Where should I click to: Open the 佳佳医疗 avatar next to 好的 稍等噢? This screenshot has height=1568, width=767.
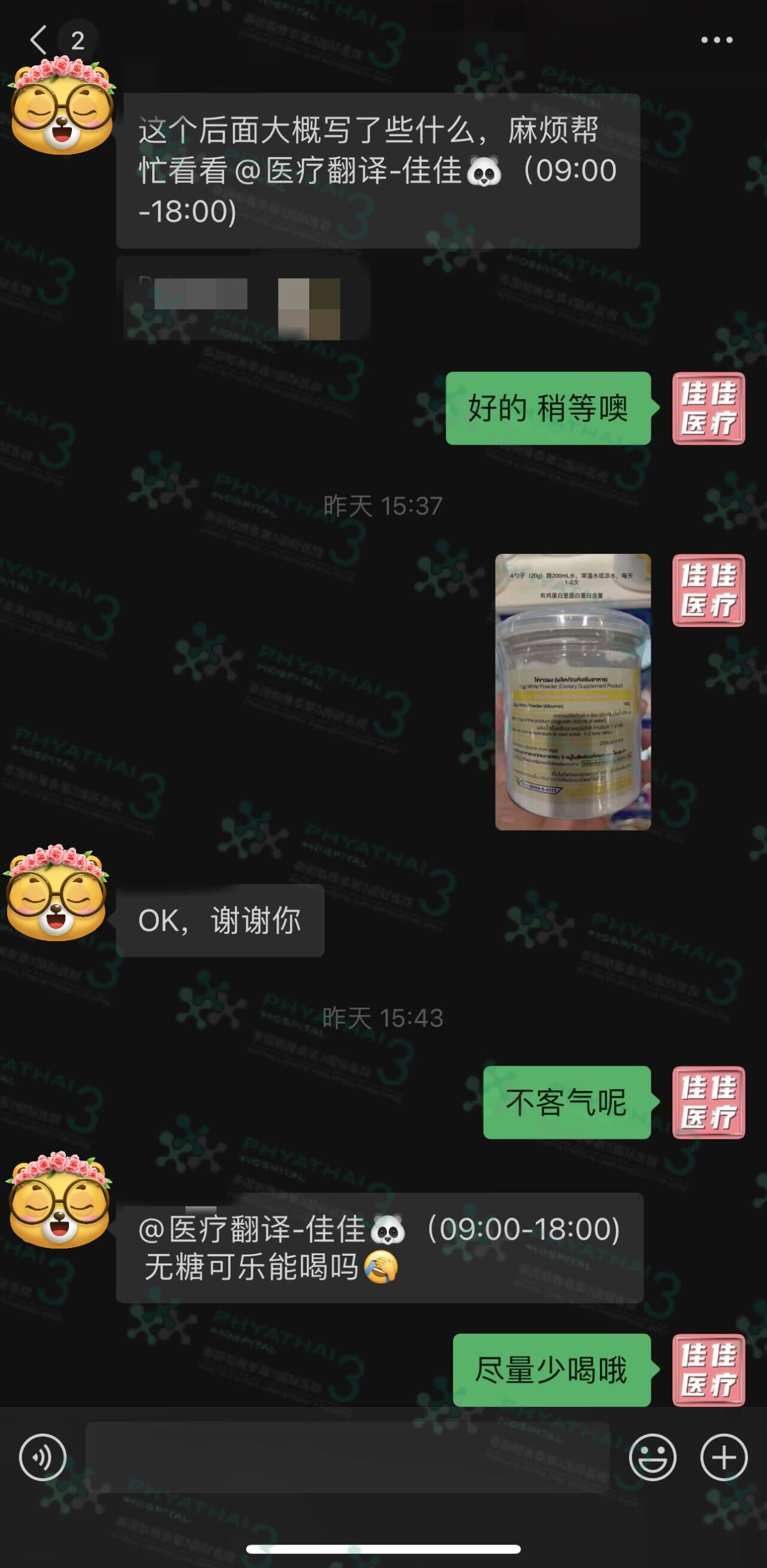(708, 408)
